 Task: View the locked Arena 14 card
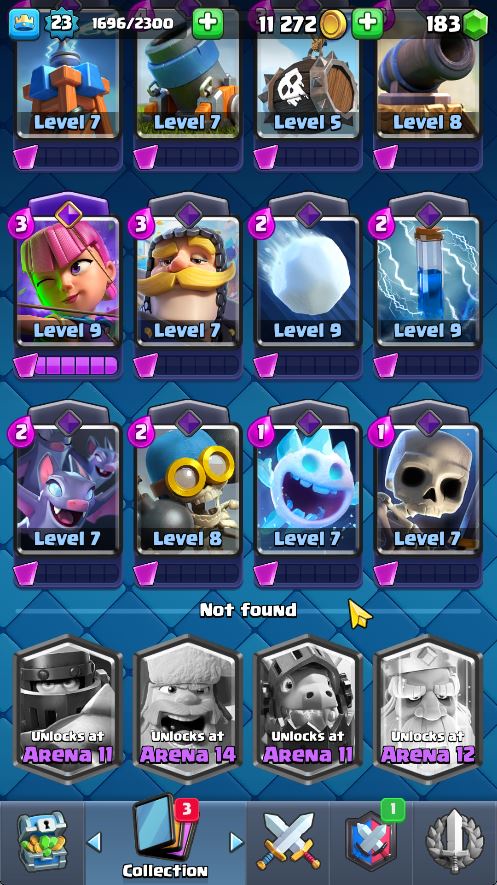pyautogui.click(x=188, y=708)
